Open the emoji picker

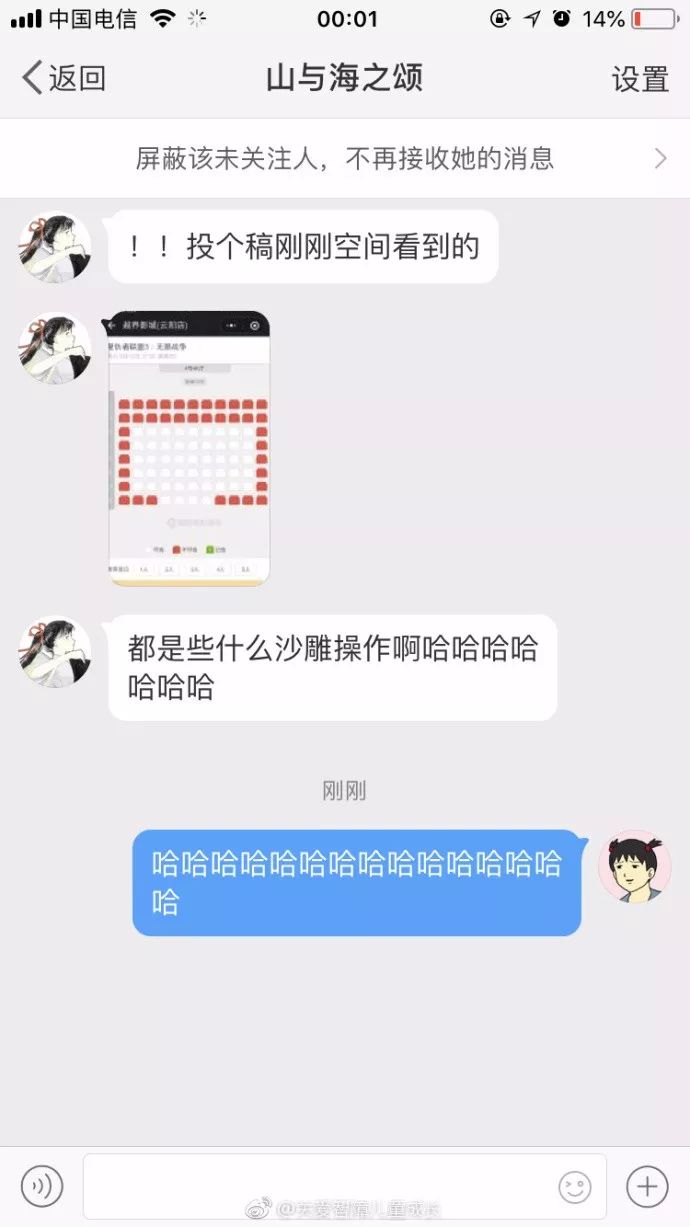[x=574, y=1187]
